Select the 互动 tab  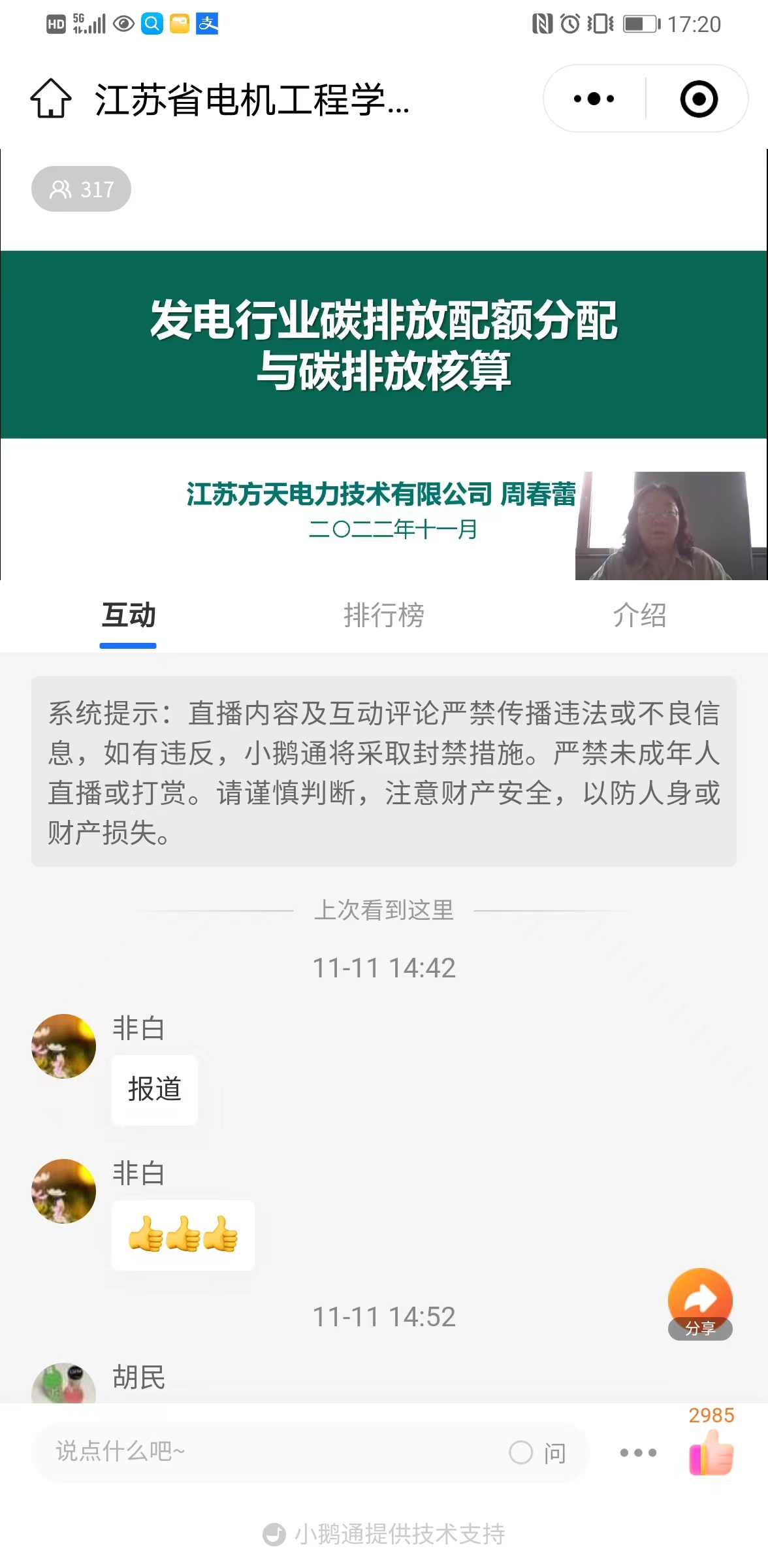[129, 615]
